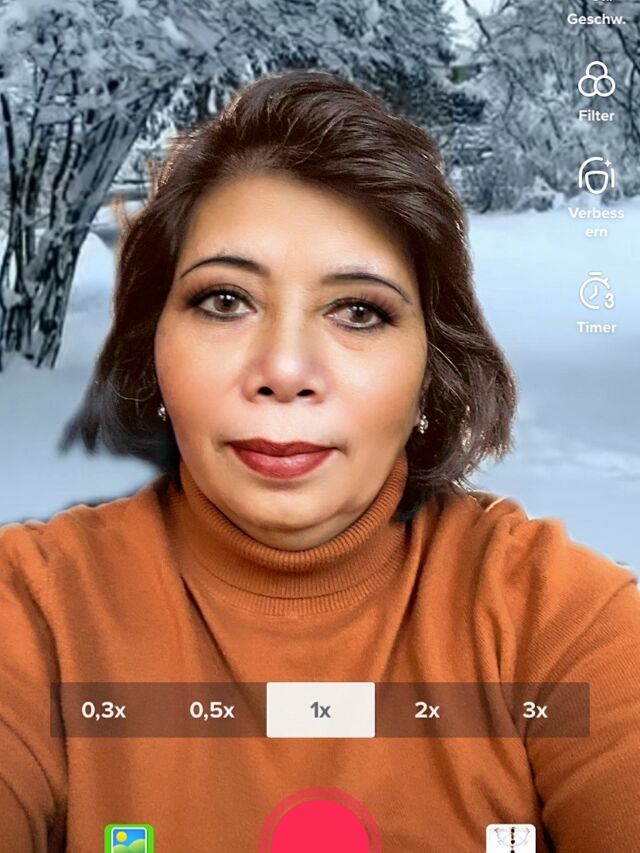Select 3x zoom level
This screenshot has height=853, width=640.
coord(535,710)
